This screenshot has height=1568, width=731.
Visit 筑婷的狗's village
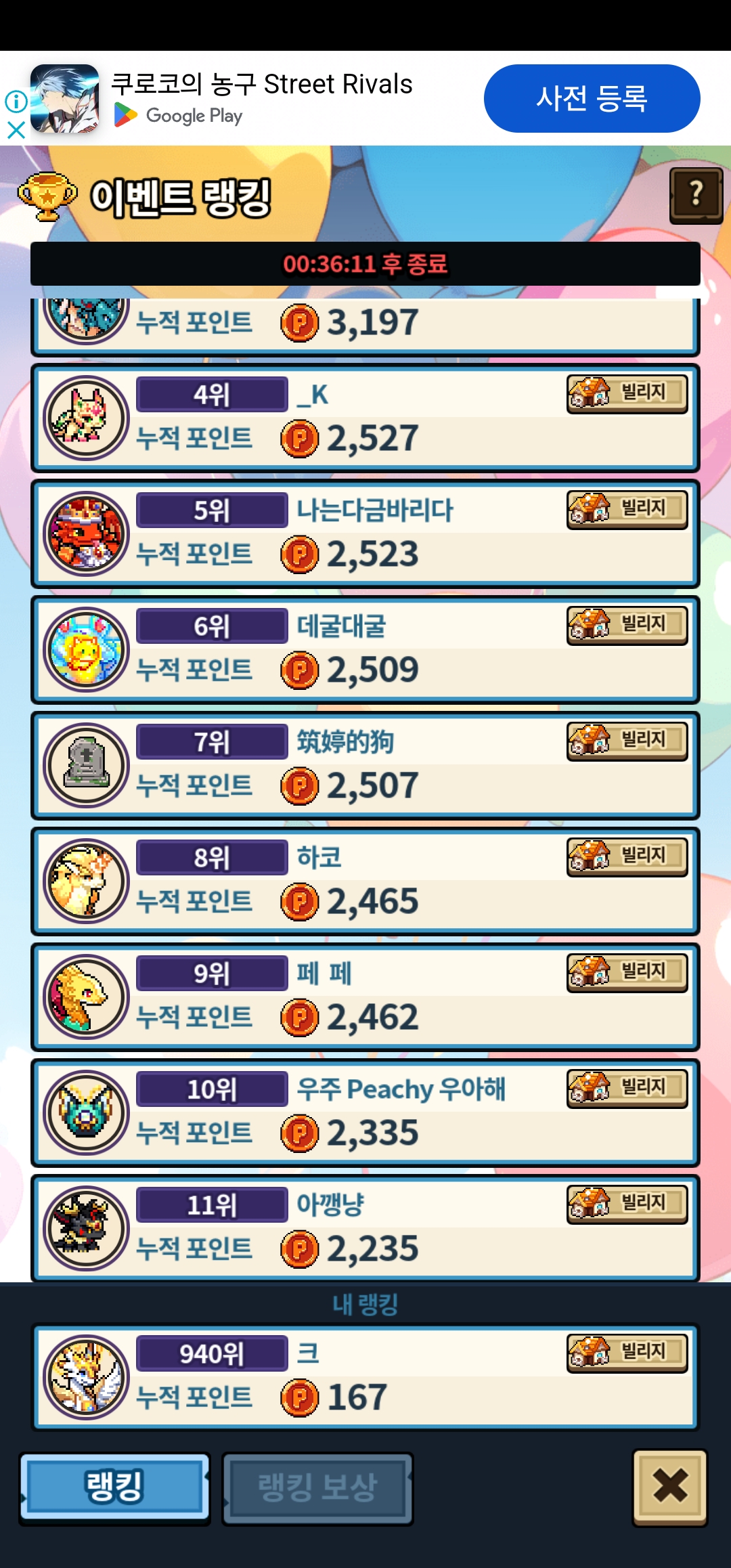tap(627, 741)
